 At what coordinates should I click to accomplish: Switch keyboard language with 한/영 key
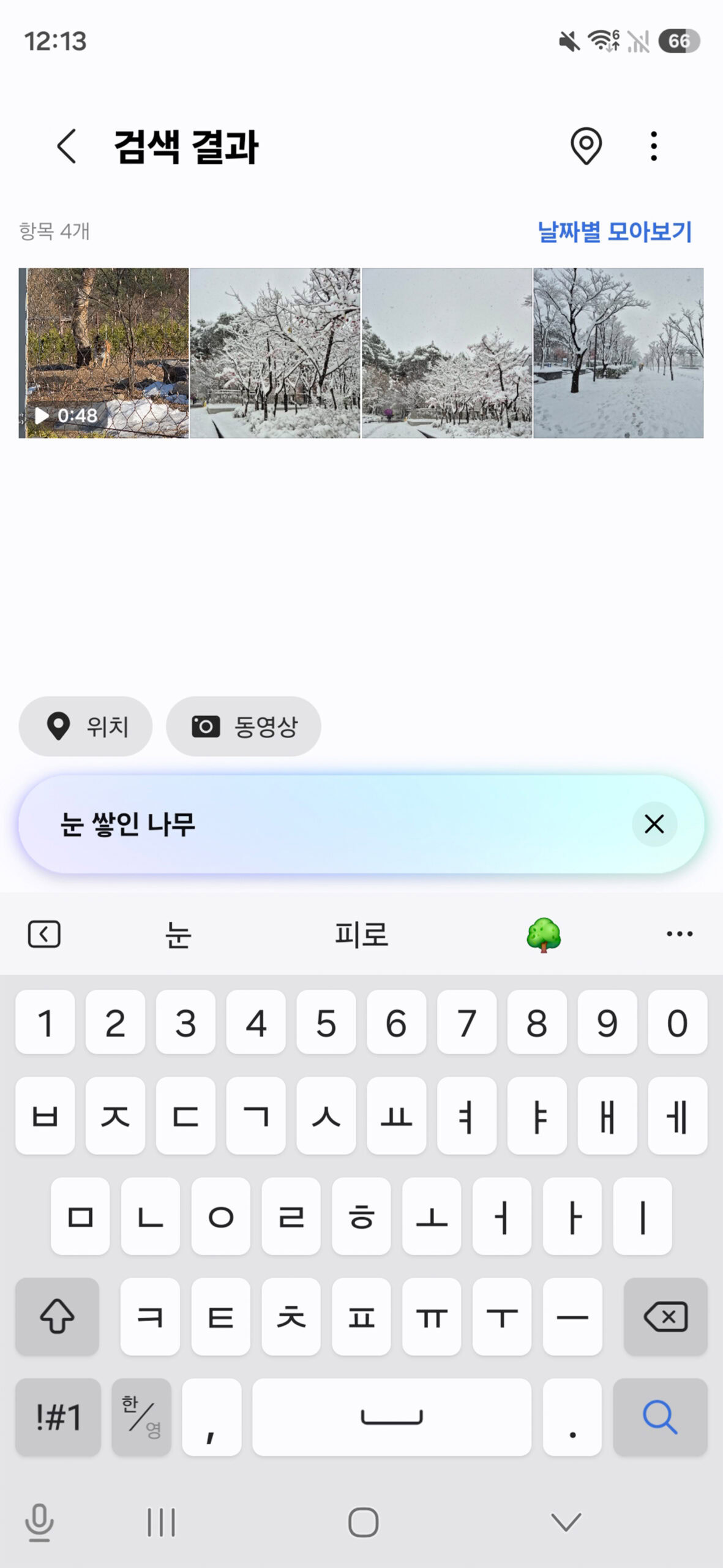pyautogui.click(x=141, y=1417)
